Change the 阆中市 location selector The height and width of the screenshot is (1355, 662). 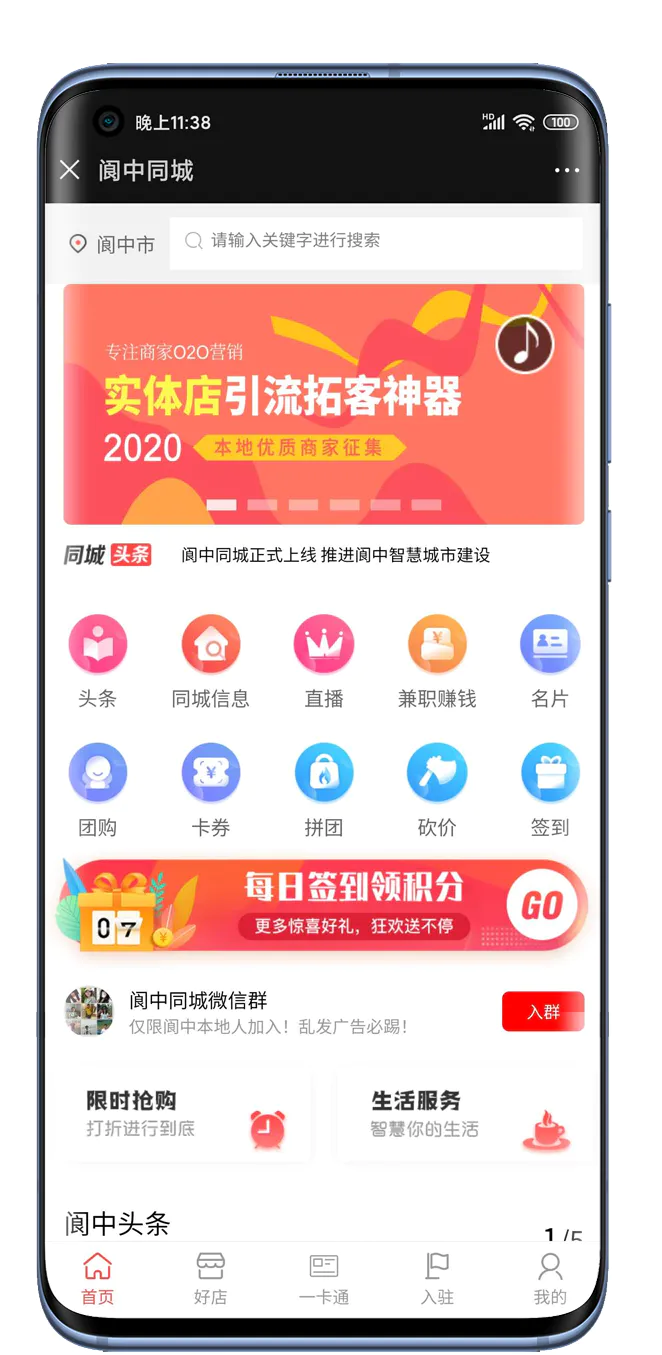click(112, 244)
